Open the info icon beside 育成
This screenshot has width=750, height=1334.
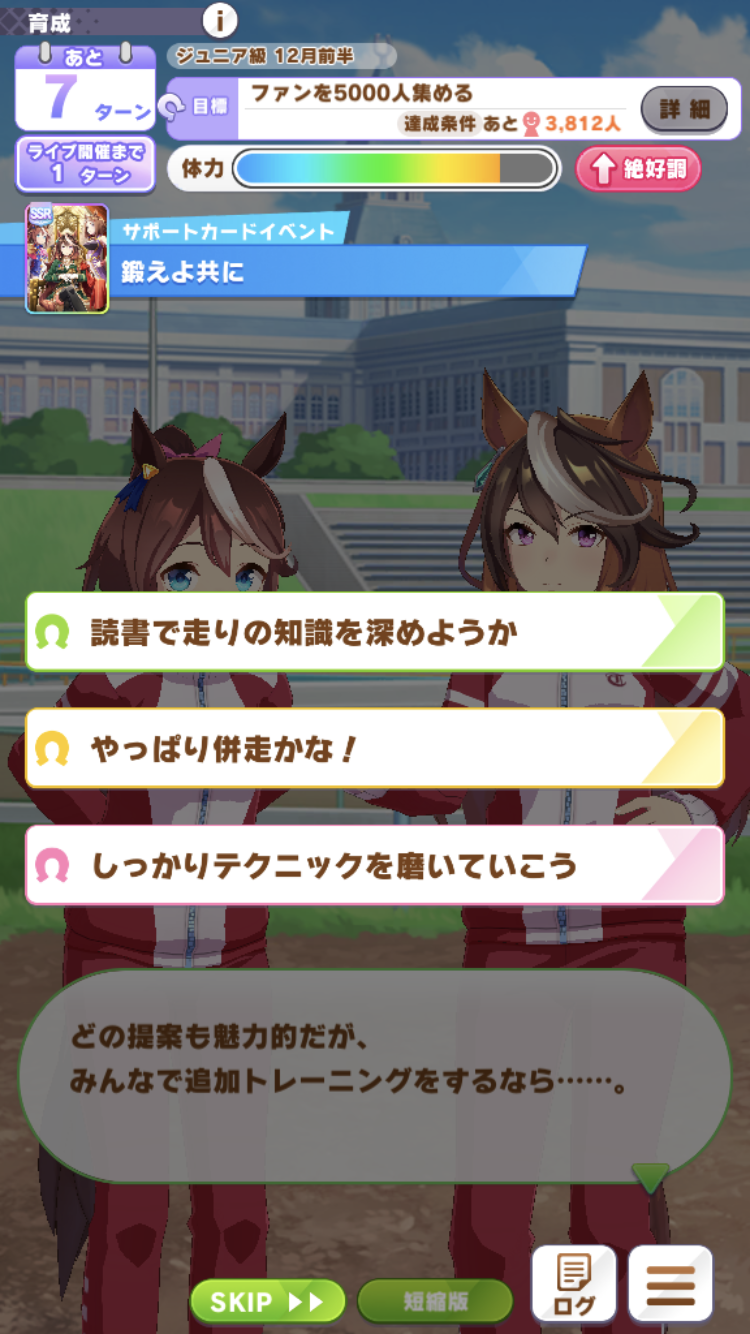tap(219, 20)
